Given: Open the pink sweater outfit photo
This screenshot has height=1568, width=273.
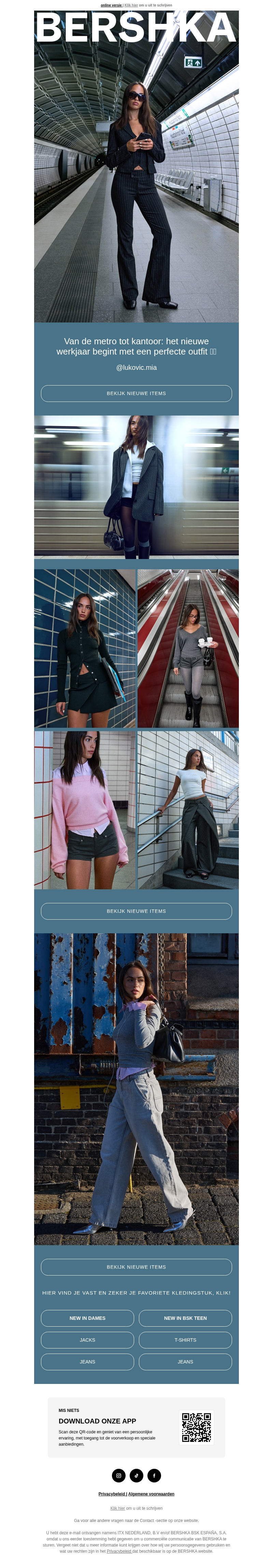Looking at the screenshot, I should pos(85,810).
